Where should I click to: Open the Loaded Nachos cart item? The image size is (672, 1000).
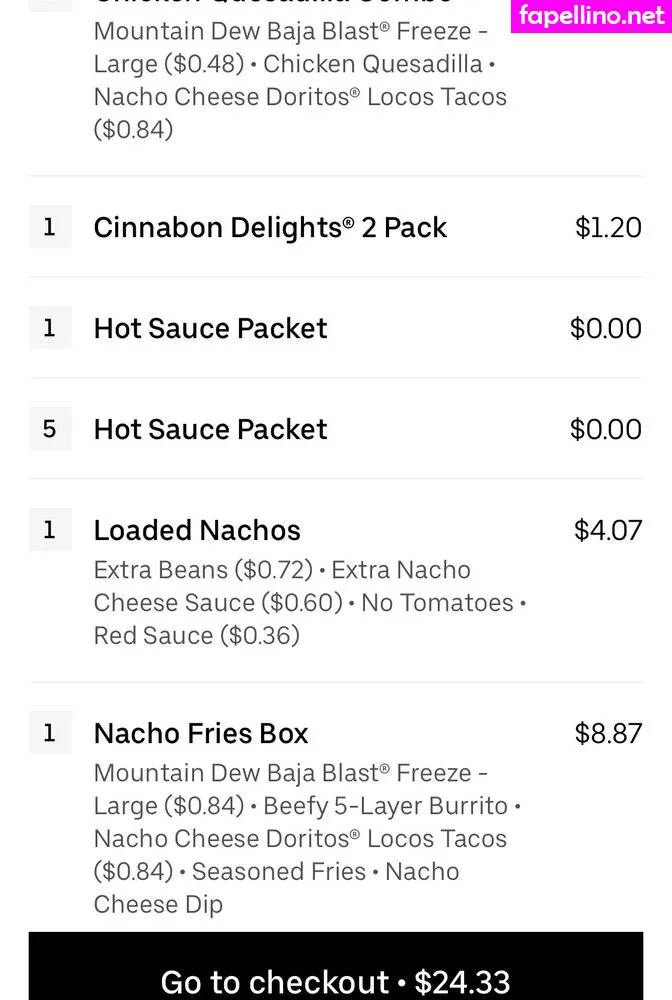[x=198, y=531]
